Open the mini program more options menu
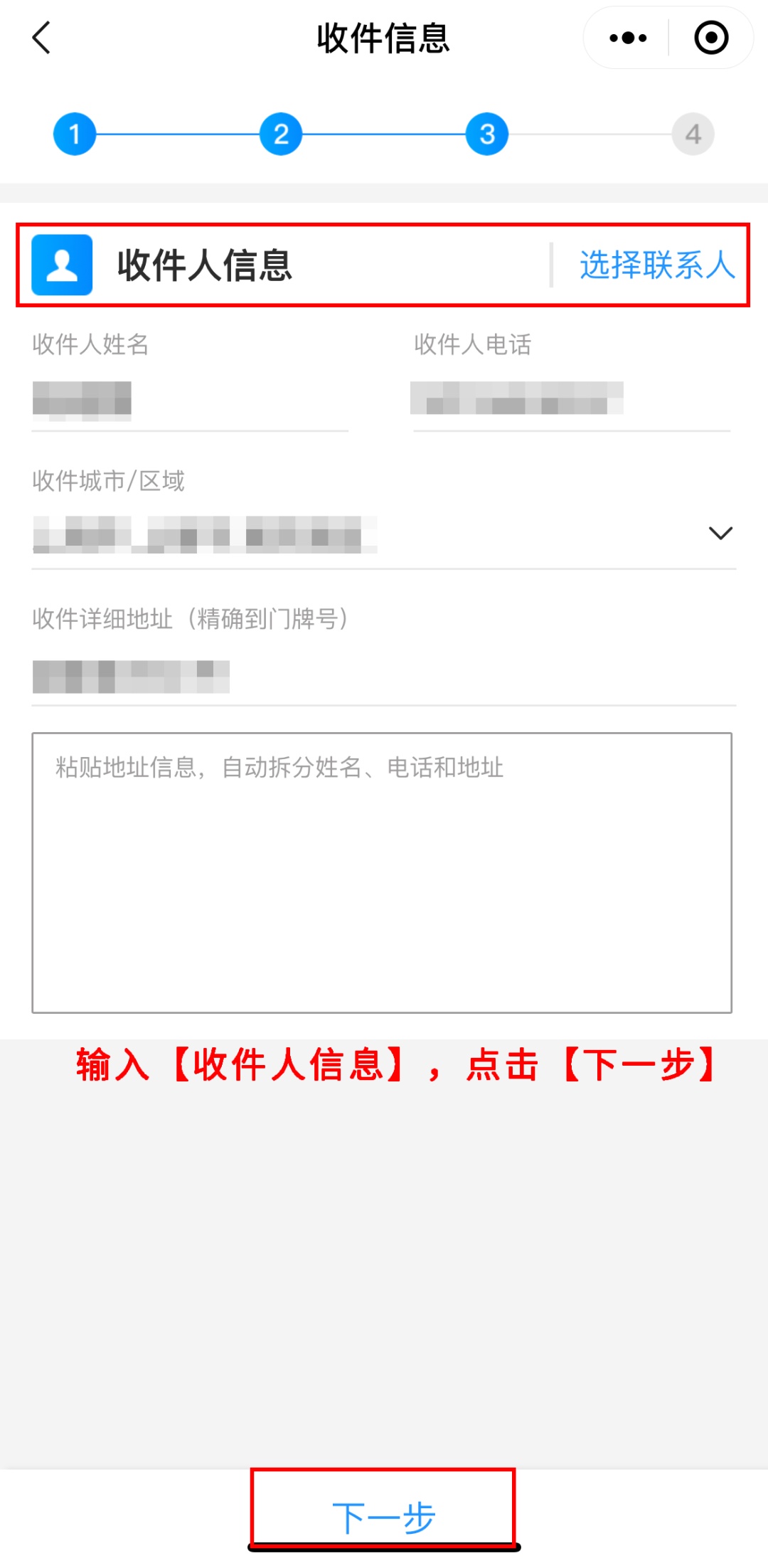 point(628,38)
